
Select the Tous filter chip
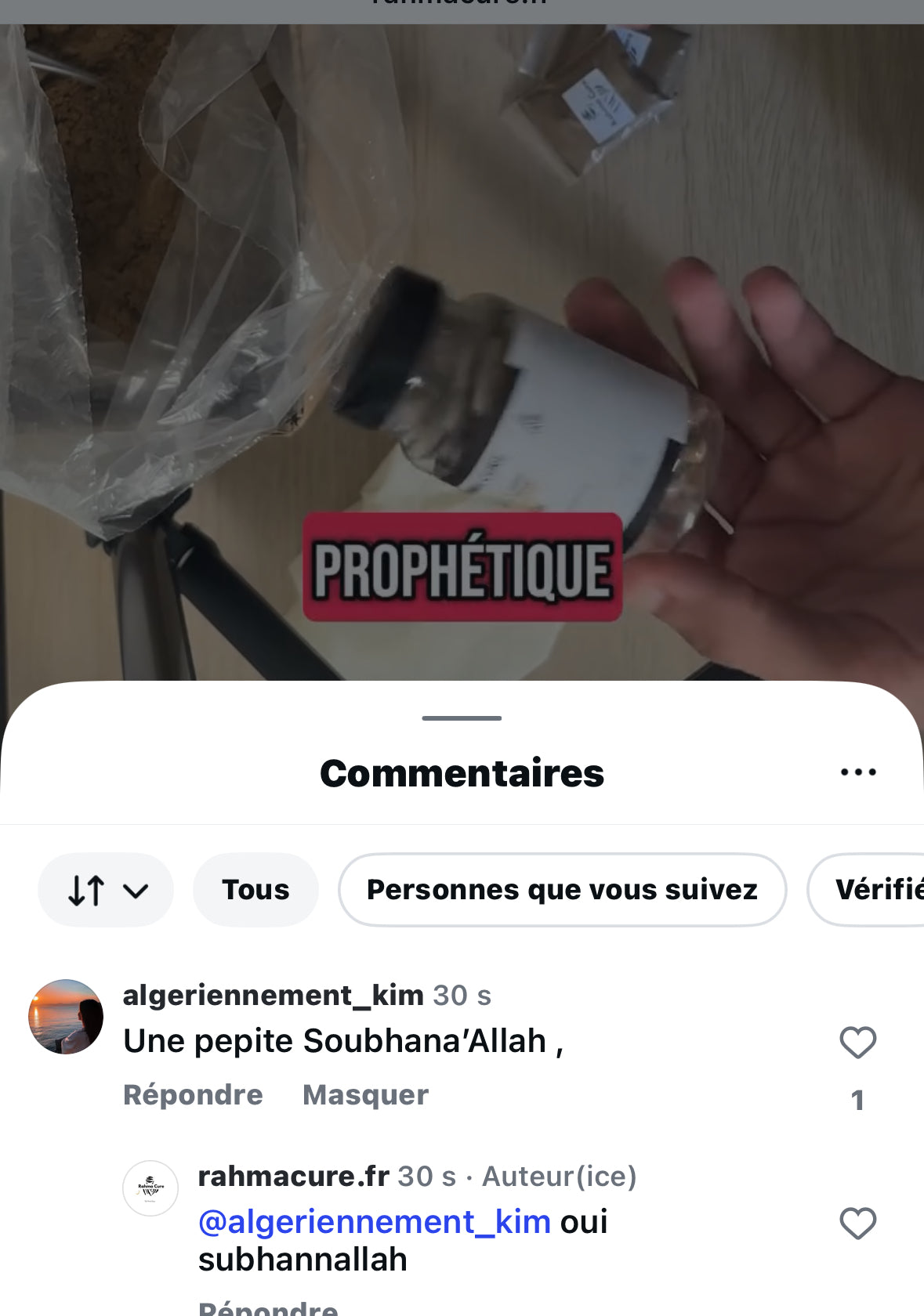(x=255, y=890)
